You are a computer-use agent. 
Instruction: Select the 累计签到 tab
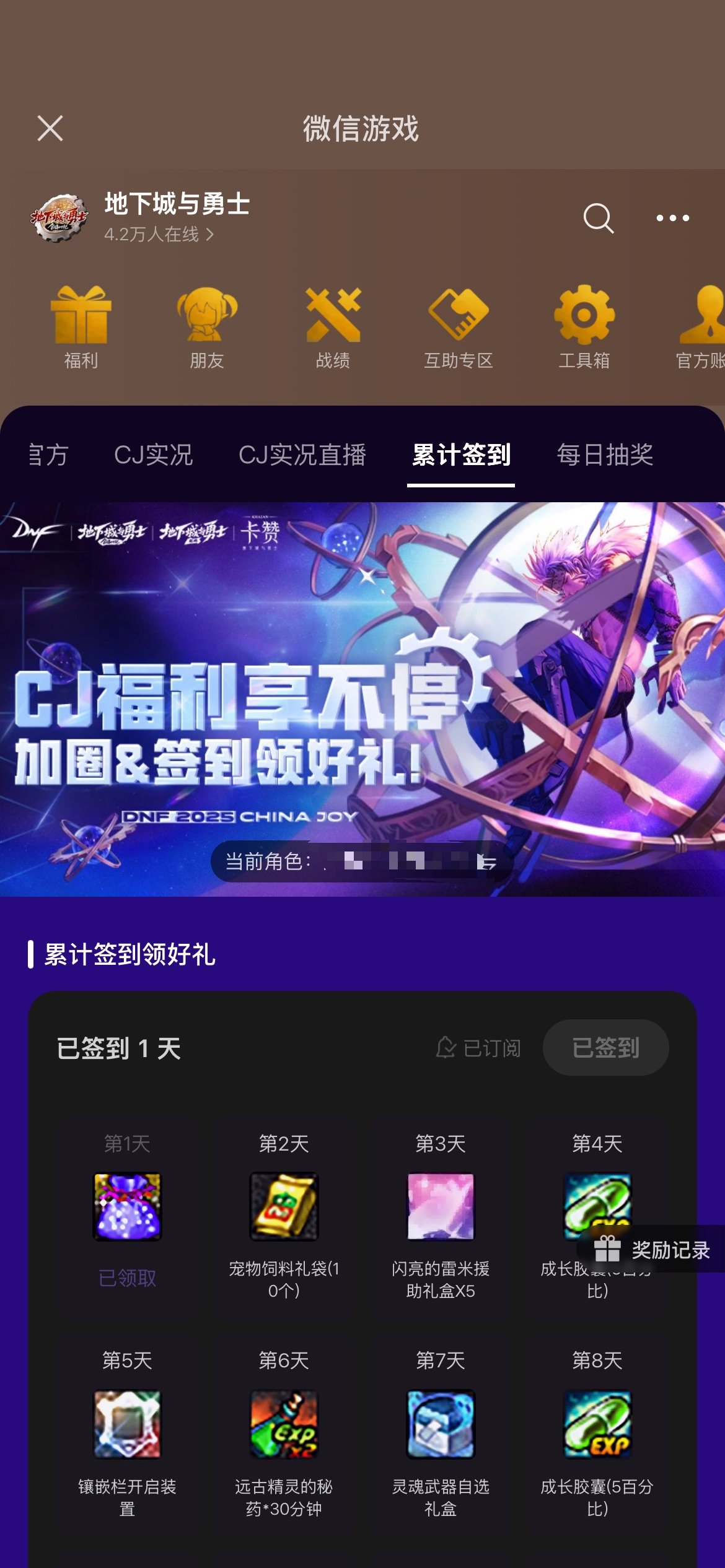pyautogui.click(x=461, y=455)
